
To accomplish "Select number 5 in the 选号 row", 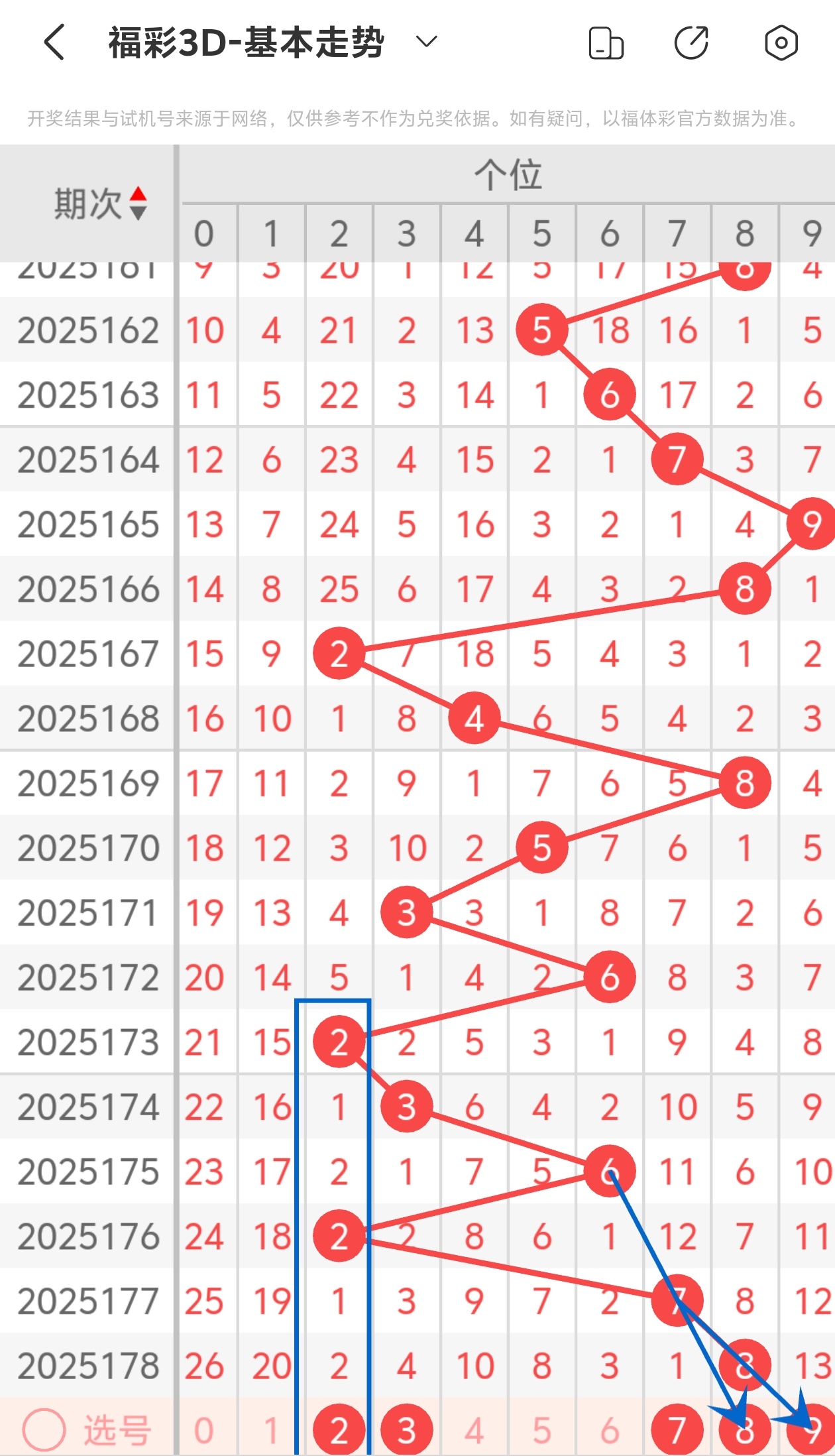I will 541,1429.
